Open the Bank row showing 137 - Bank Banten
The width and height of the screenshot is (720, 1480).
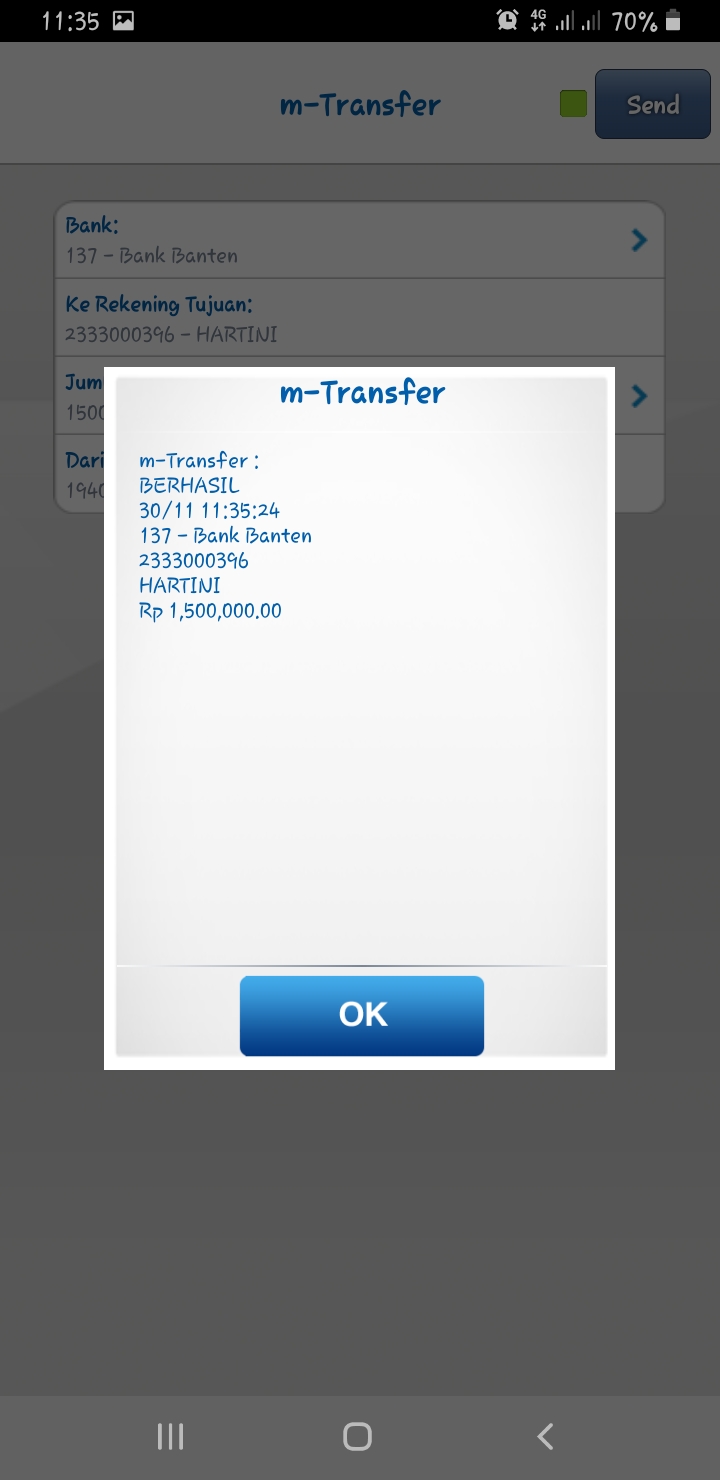pyautogui.click(x=358, y=240)
